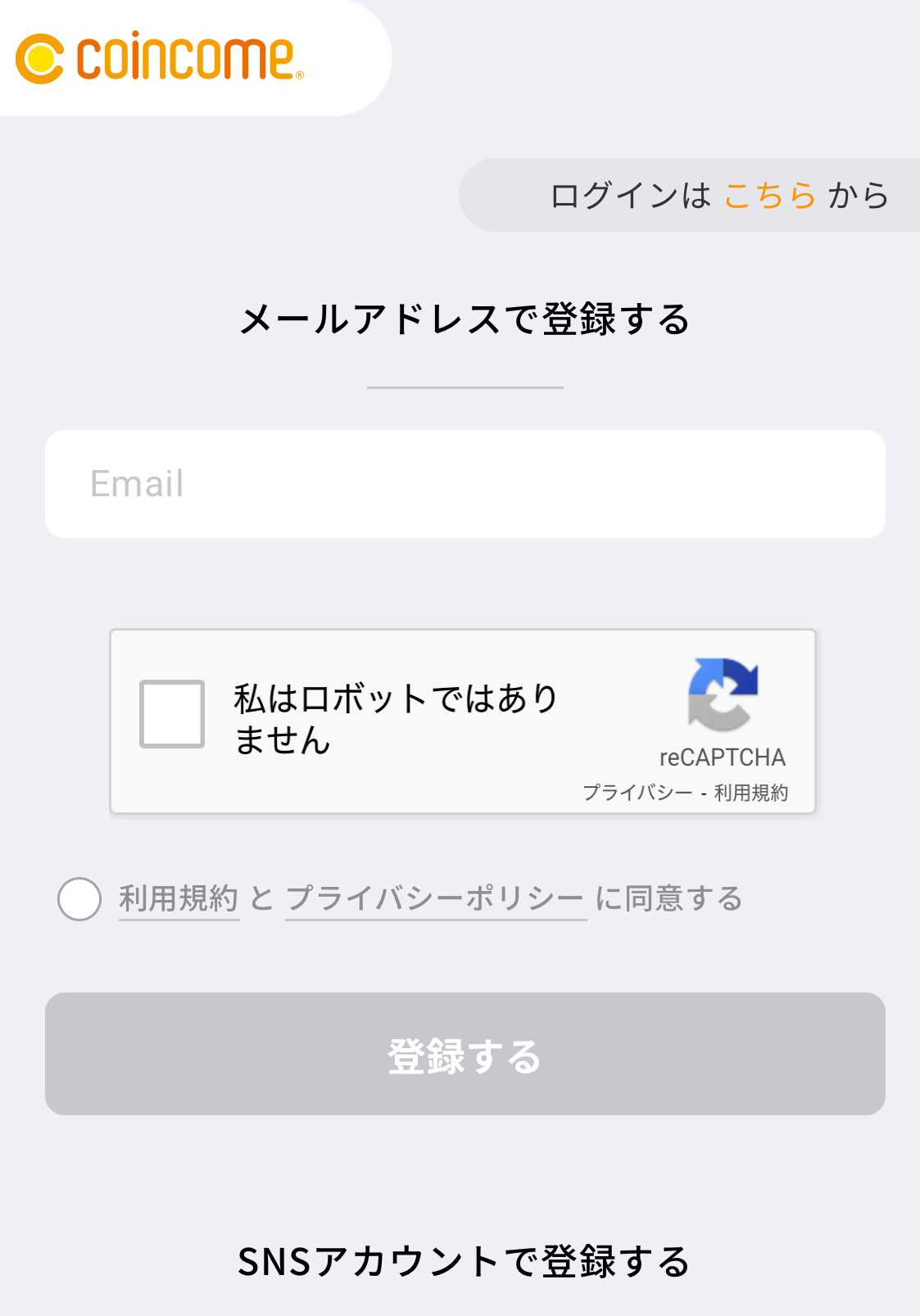Open the orange こちら login link
Viewport: 920px width, 1316px height.
pyautogui.click(x=768, y=195)
